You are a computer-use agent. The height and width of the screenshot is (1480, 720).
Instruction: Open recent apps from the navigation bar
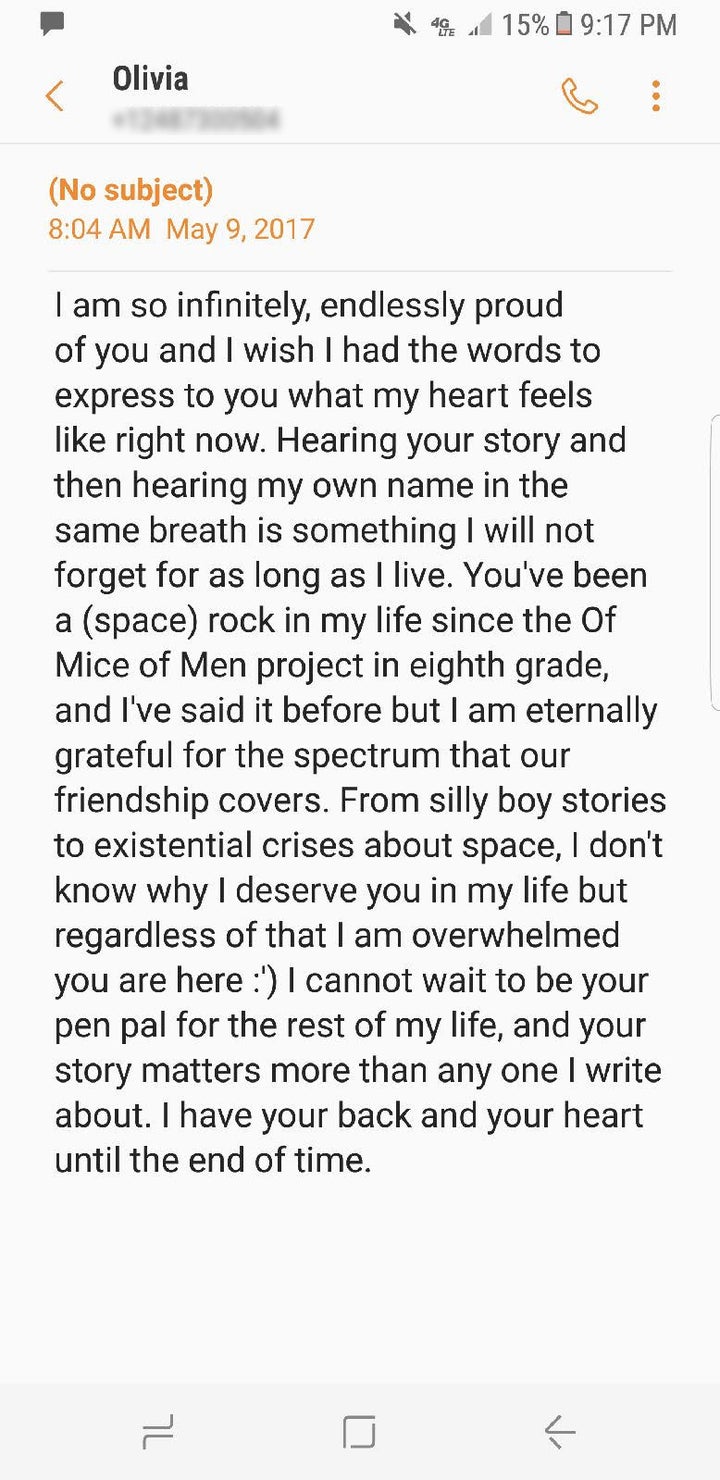coord(158,1432)
